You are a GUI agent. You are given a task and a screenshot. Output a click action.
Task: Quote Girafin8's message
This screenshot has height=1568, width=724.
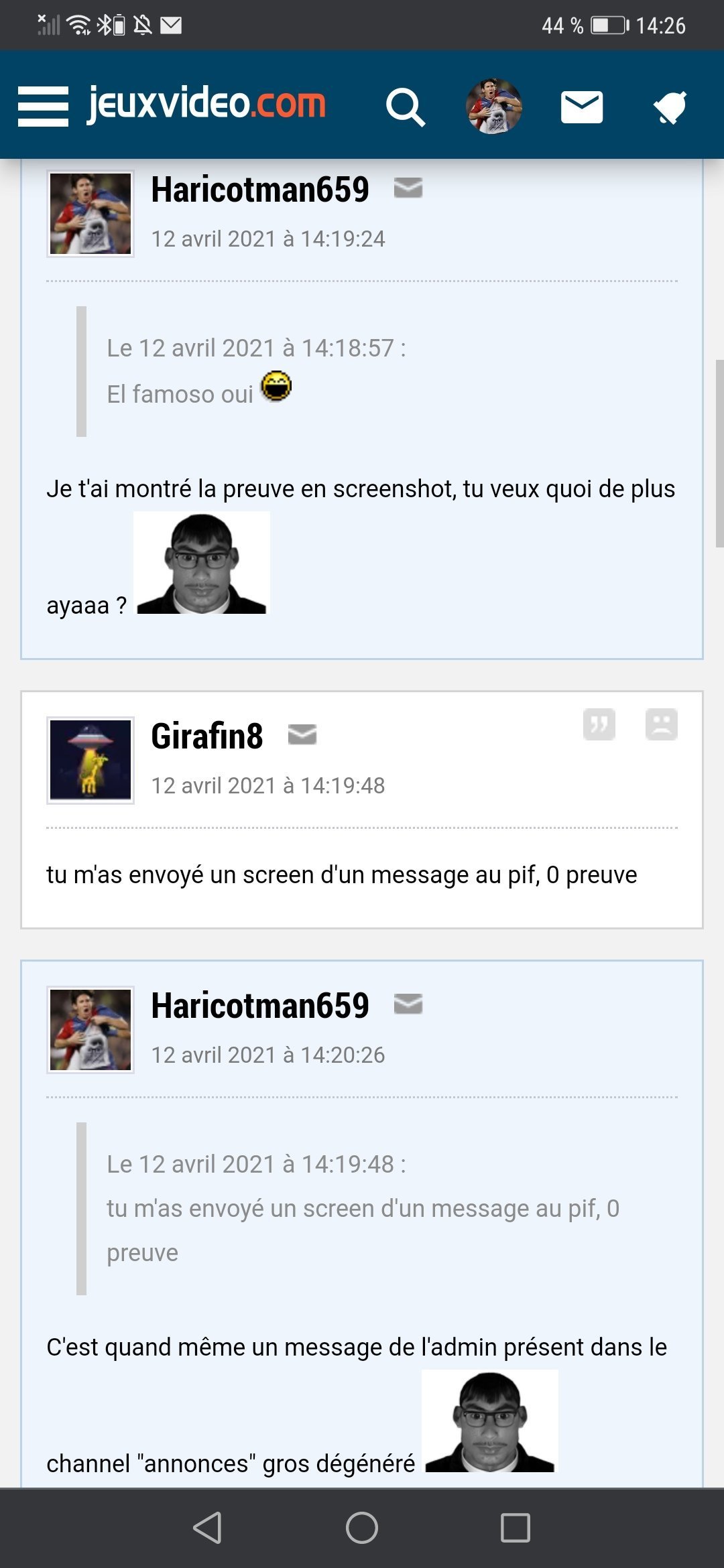point(599,724)
